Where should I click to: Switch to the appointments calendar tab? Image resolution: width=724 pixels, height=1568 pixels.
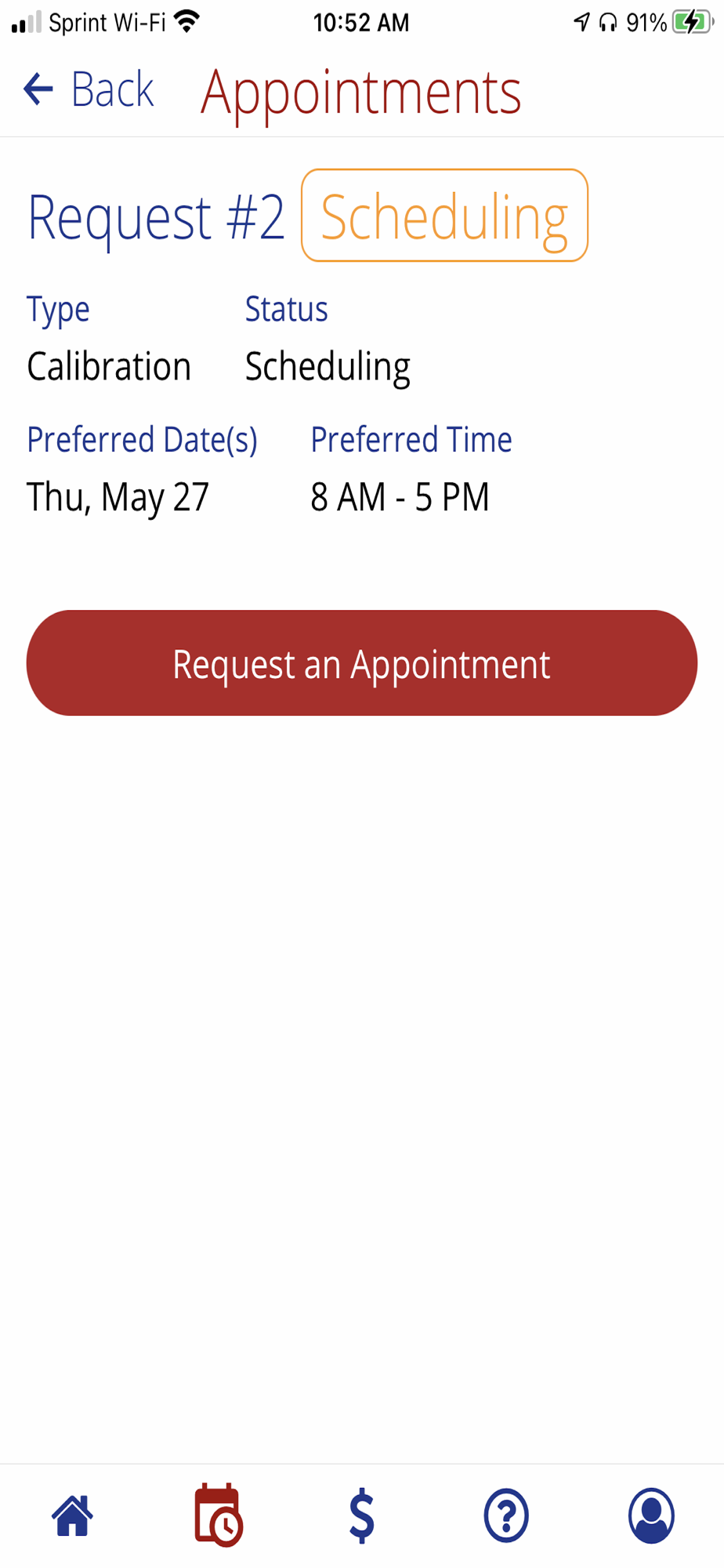click(218, 1515)
